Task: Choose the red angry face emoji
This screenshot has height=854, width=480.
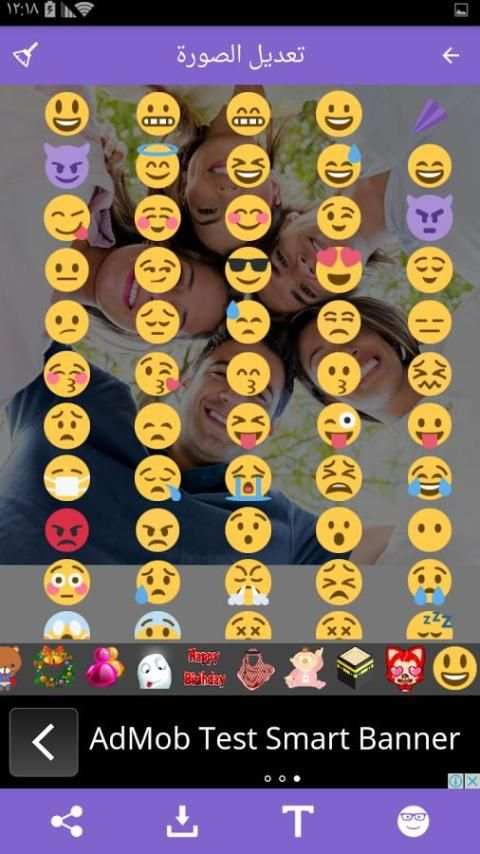Action: [66, 530]
